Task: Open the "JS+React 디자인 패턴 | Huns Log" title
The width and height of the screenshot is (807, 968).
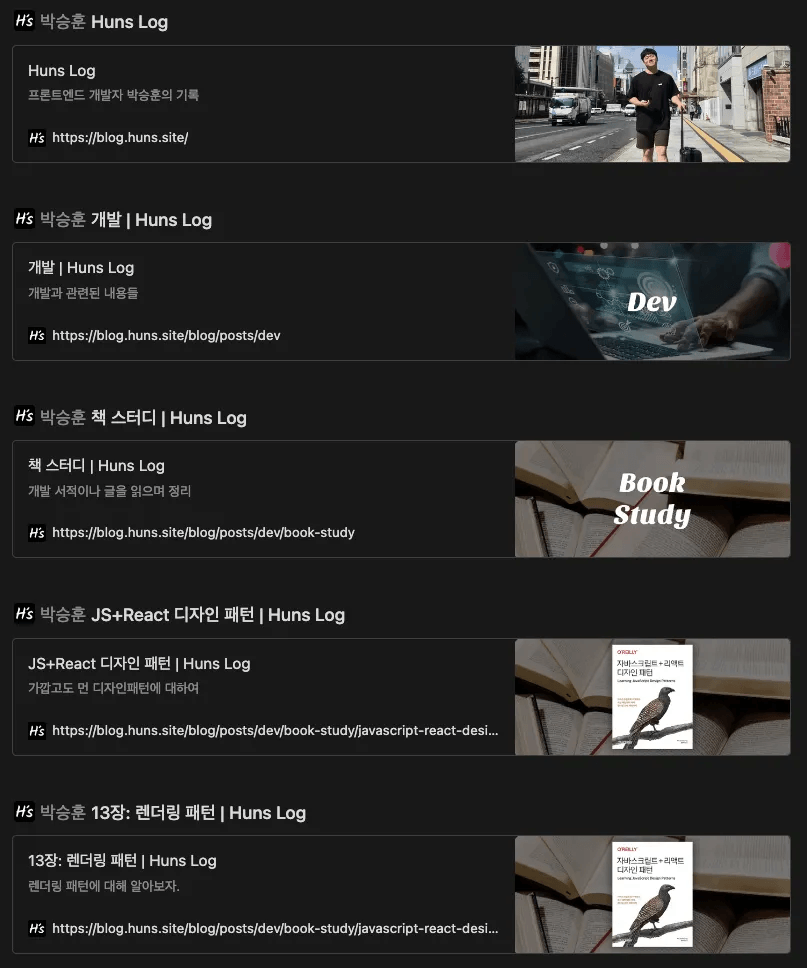Action: tap(137, 663)
